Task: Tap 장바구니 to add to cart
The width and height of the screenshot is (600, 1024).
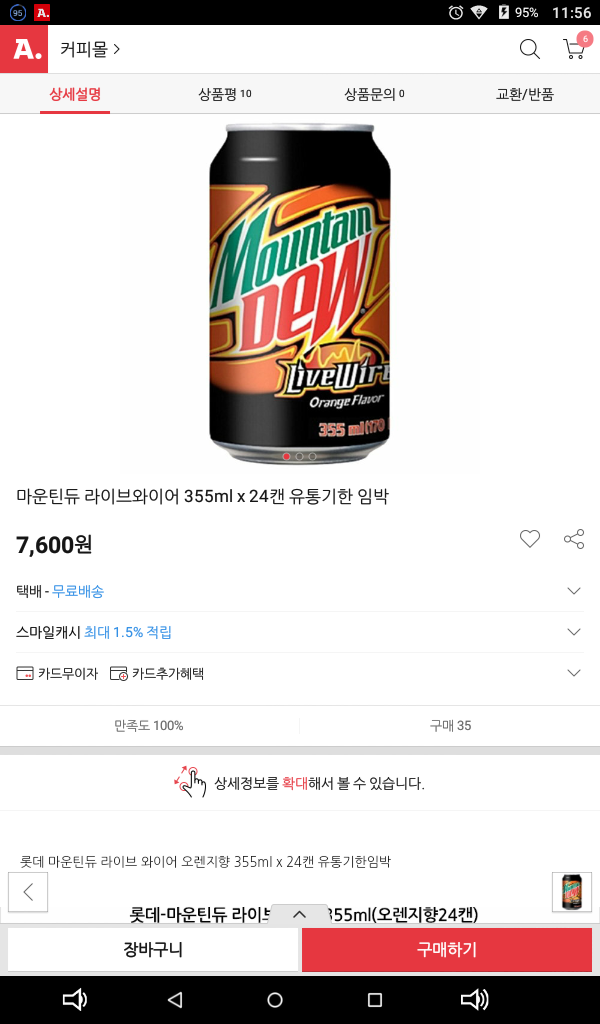Action: coord(153,949)
